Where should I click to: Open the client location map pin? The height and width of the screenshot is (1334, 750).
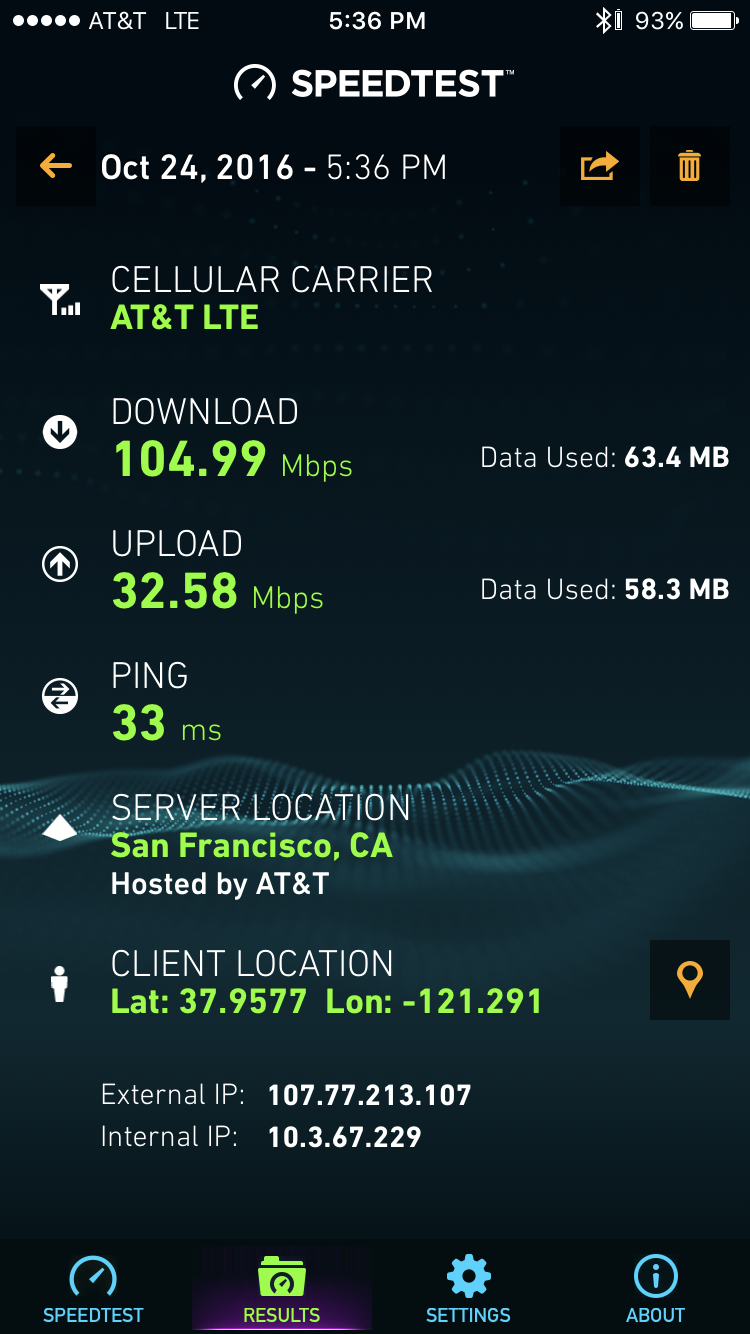click(690, 980)
